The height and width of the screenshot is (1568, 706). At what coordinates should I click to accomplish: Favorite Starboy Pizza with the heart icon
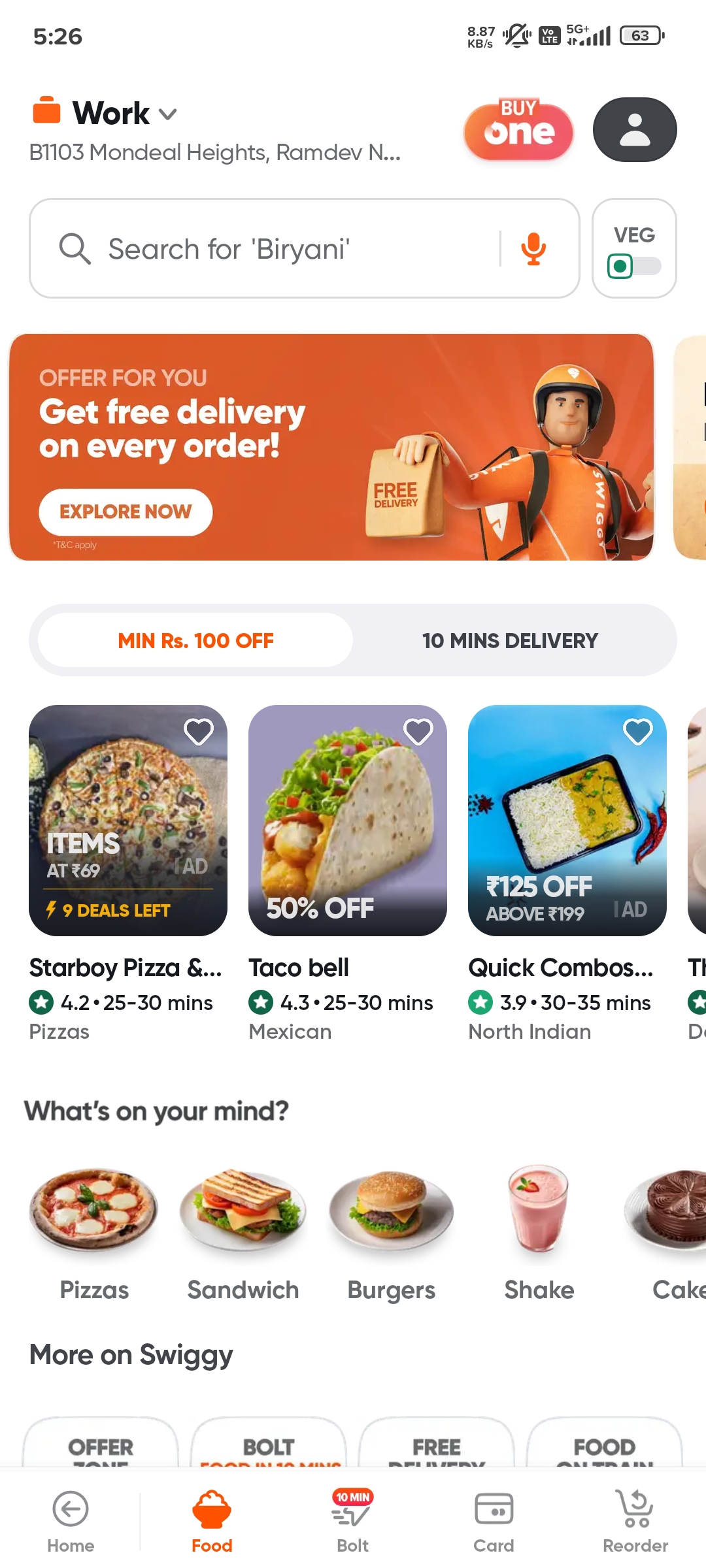click(199, 731)
